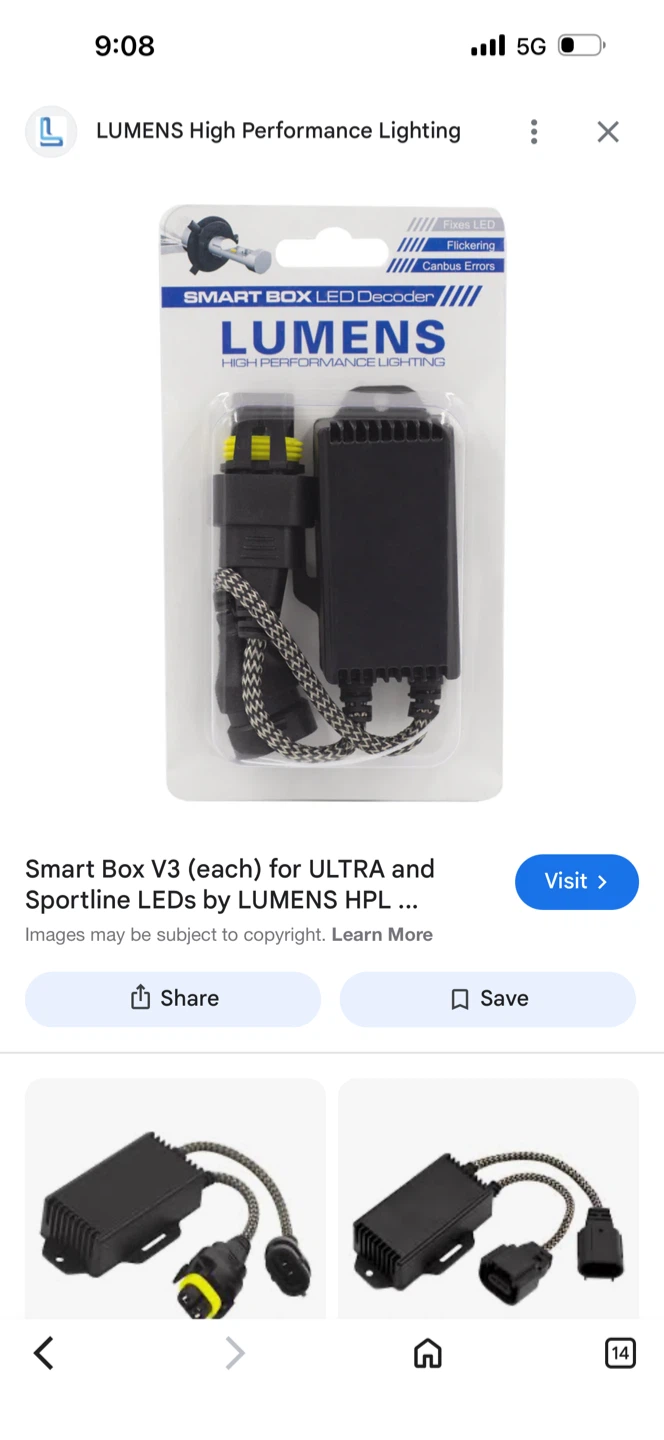Close the image preview
The height and width of the screenshot is (1440, 664).
point(608,132)
